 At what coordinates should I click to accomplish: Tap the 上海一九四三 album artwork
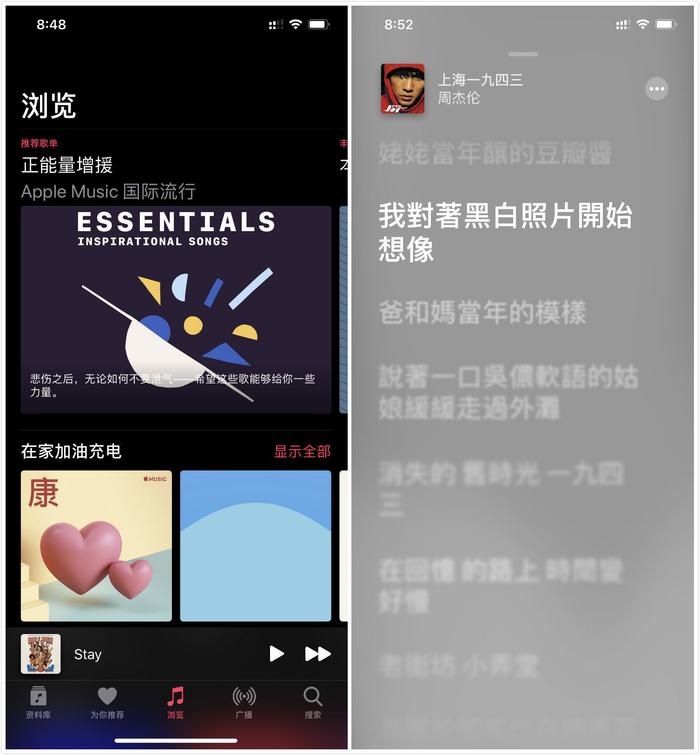pyautogui.click(x=402, y=89)
